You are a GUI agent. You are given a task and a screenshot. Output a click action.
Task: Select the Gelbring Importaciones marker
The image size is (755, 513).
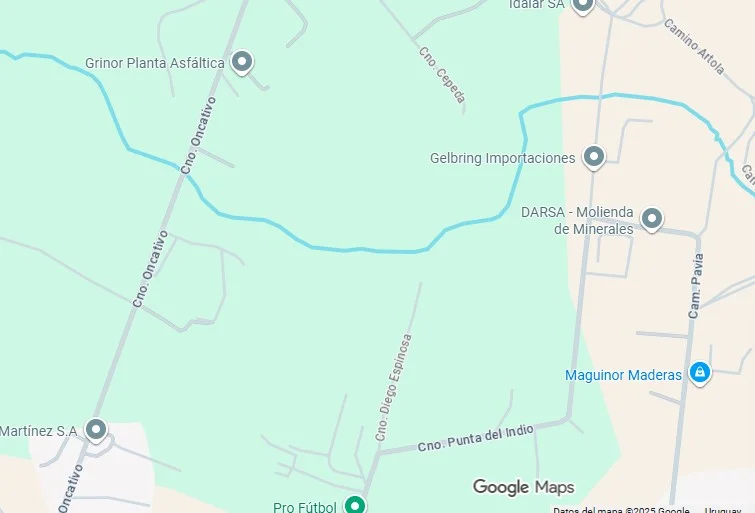pos(594,156)
